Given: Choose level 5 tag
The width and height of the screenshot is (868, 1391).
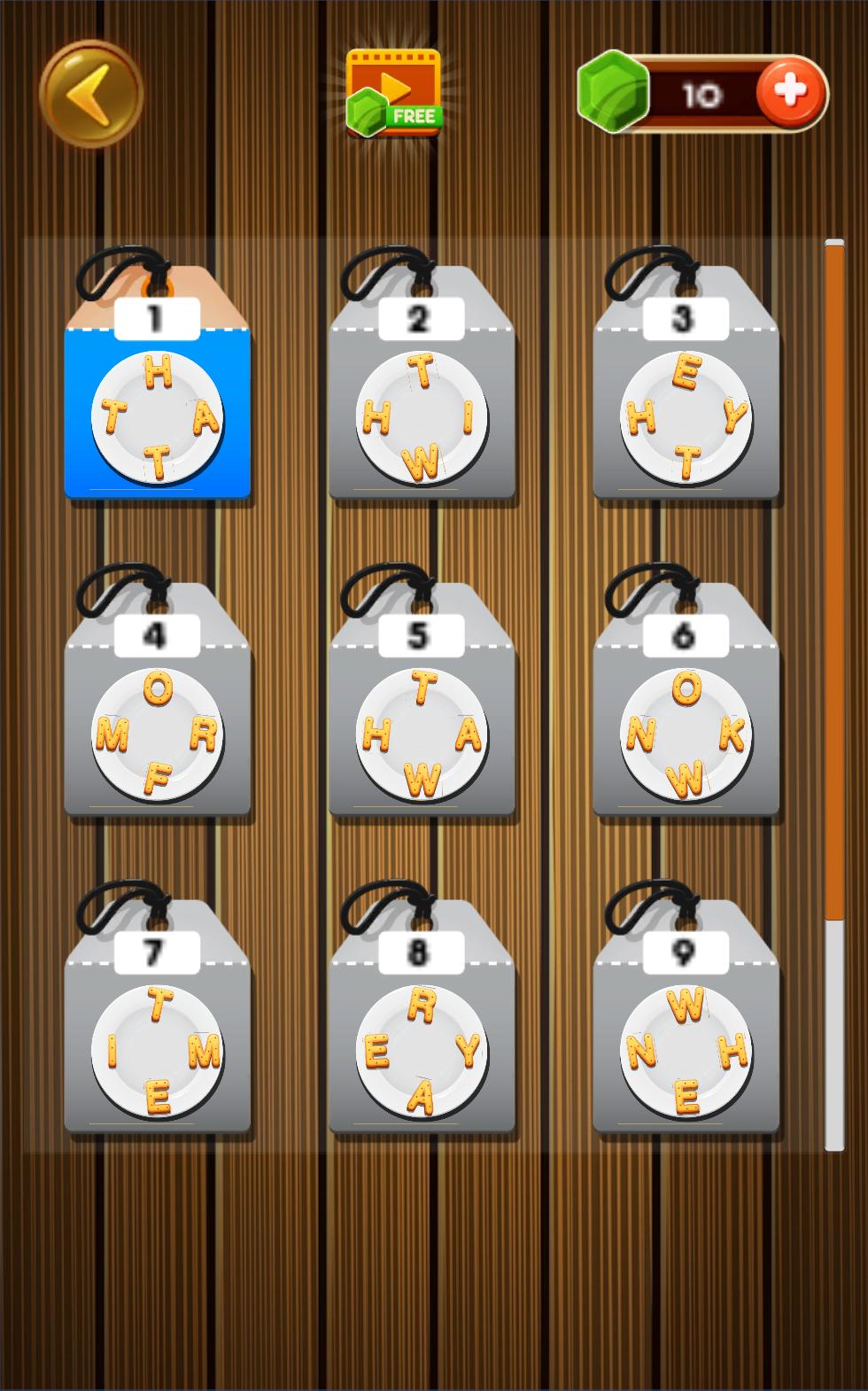Looking at the screenshot, I should [x=422, y=716].
